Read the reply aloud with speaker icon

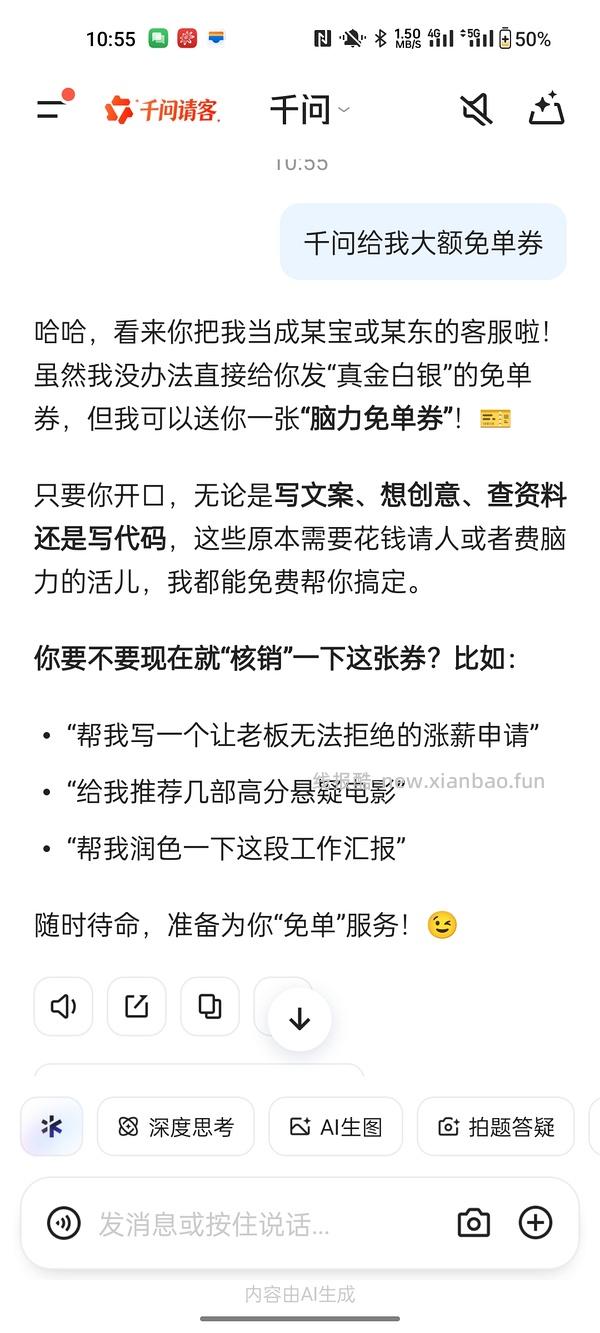pyautogui.click(x=63, y=1006)
